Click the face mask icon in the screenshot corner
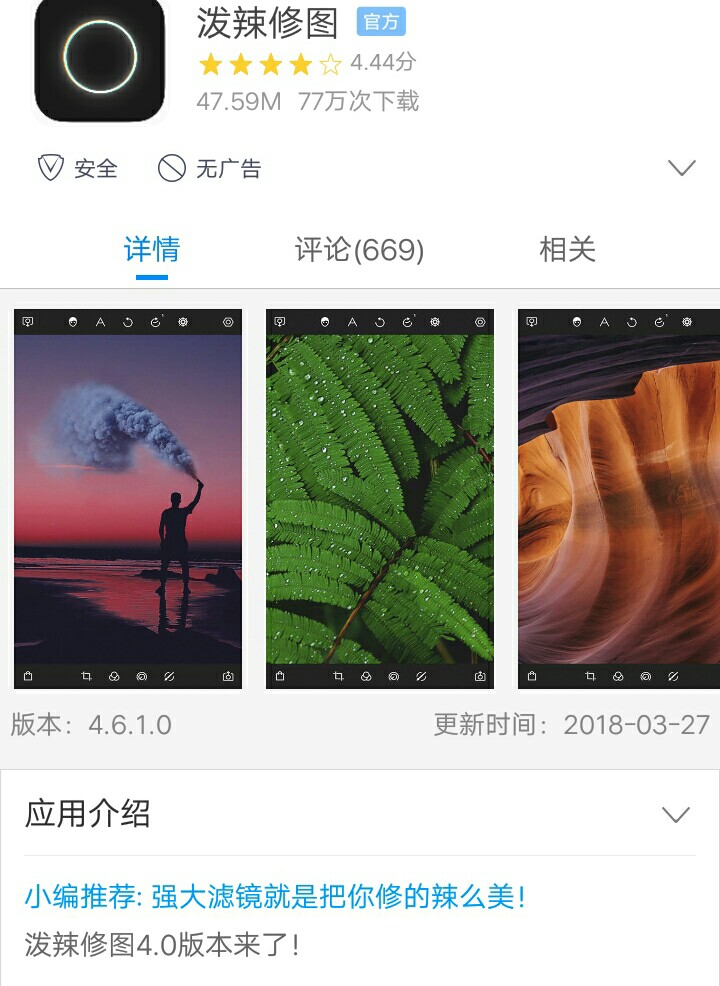The image size is (720, 986). (x=72, y=322)
